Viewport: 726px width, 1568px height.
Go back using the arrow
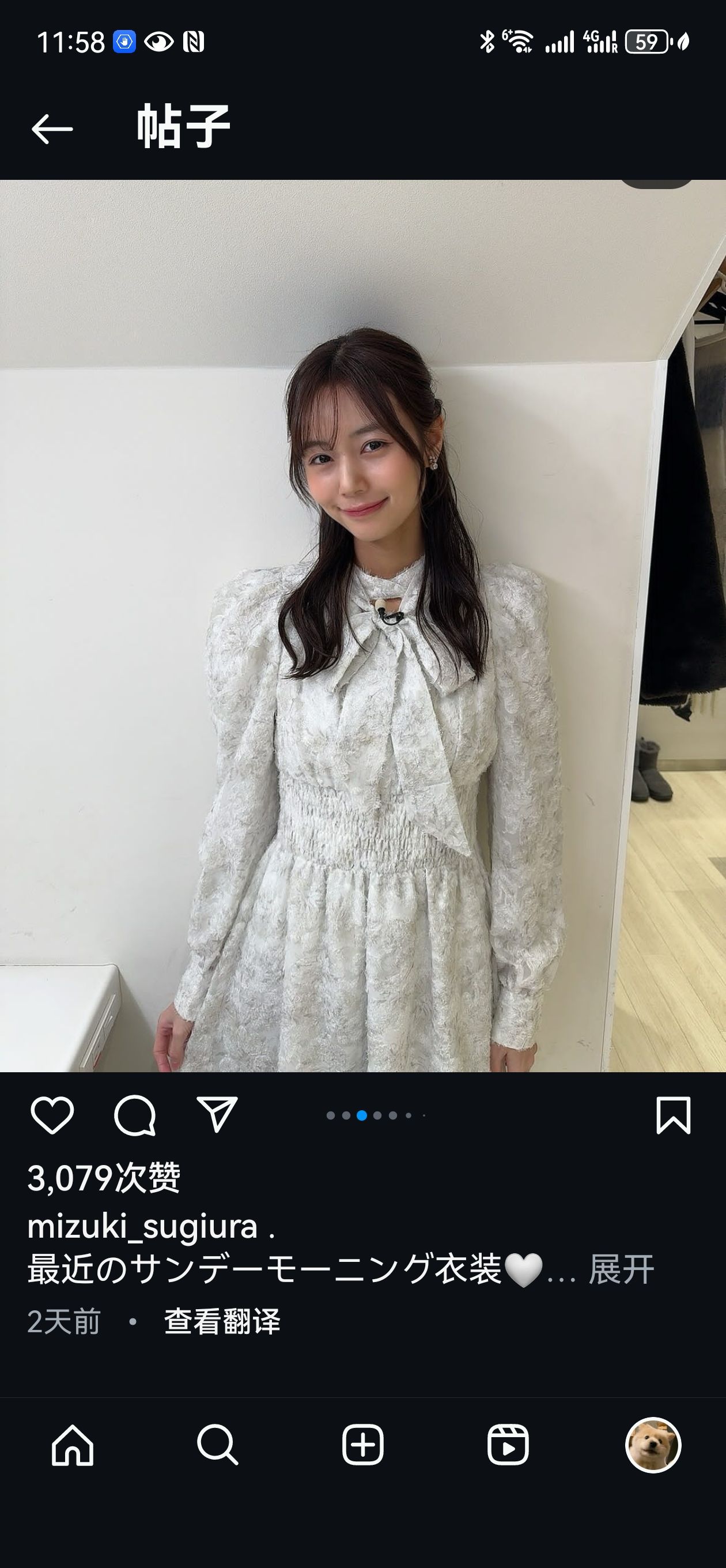(x=52, y=129)
